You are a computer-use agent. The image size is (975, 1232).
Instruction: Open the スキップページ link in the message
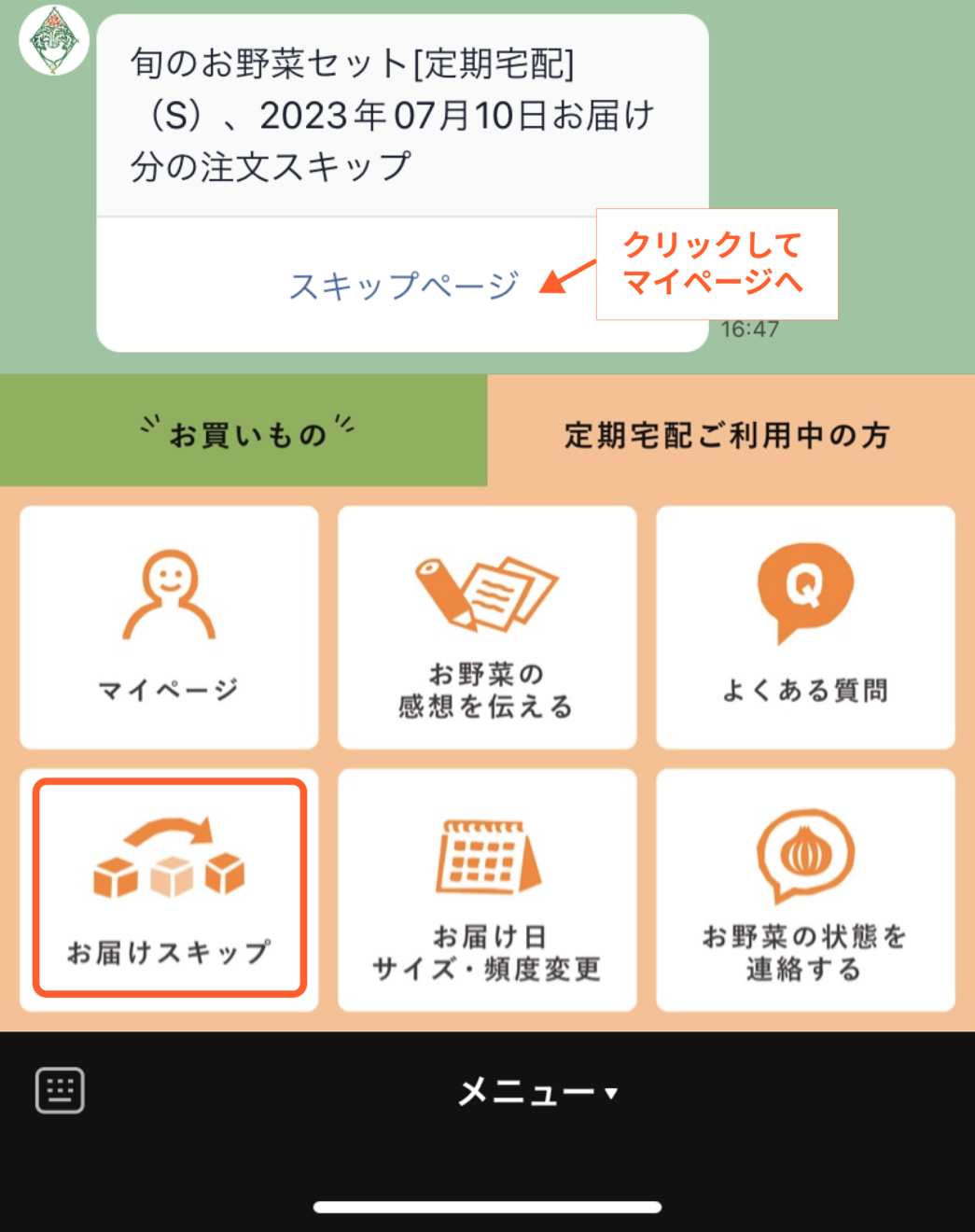click(x=403, y=286)
